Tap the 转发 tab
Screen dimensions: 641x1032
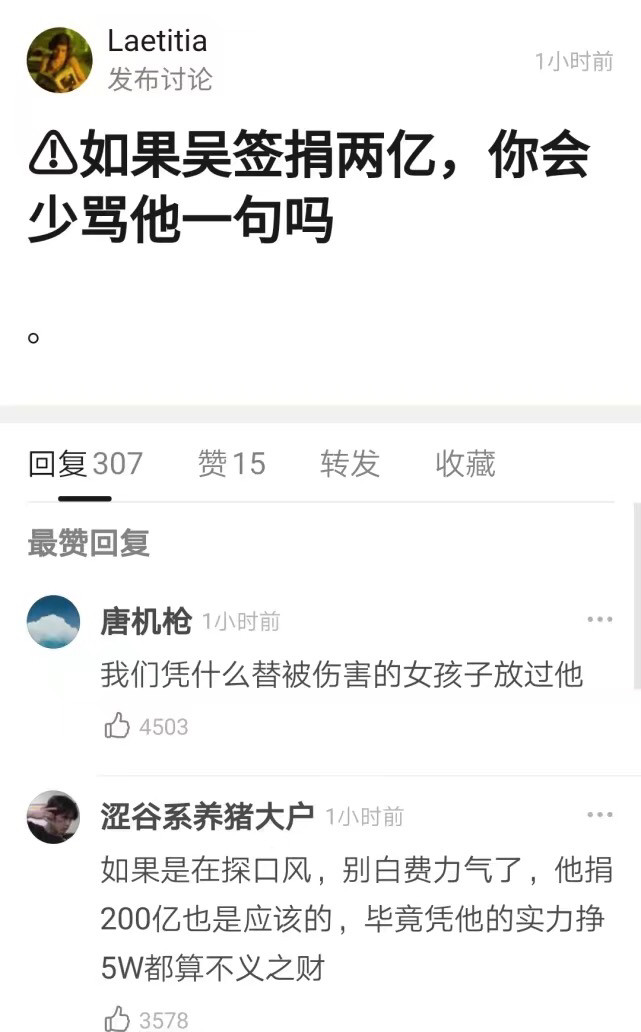[x=350, y=464]
